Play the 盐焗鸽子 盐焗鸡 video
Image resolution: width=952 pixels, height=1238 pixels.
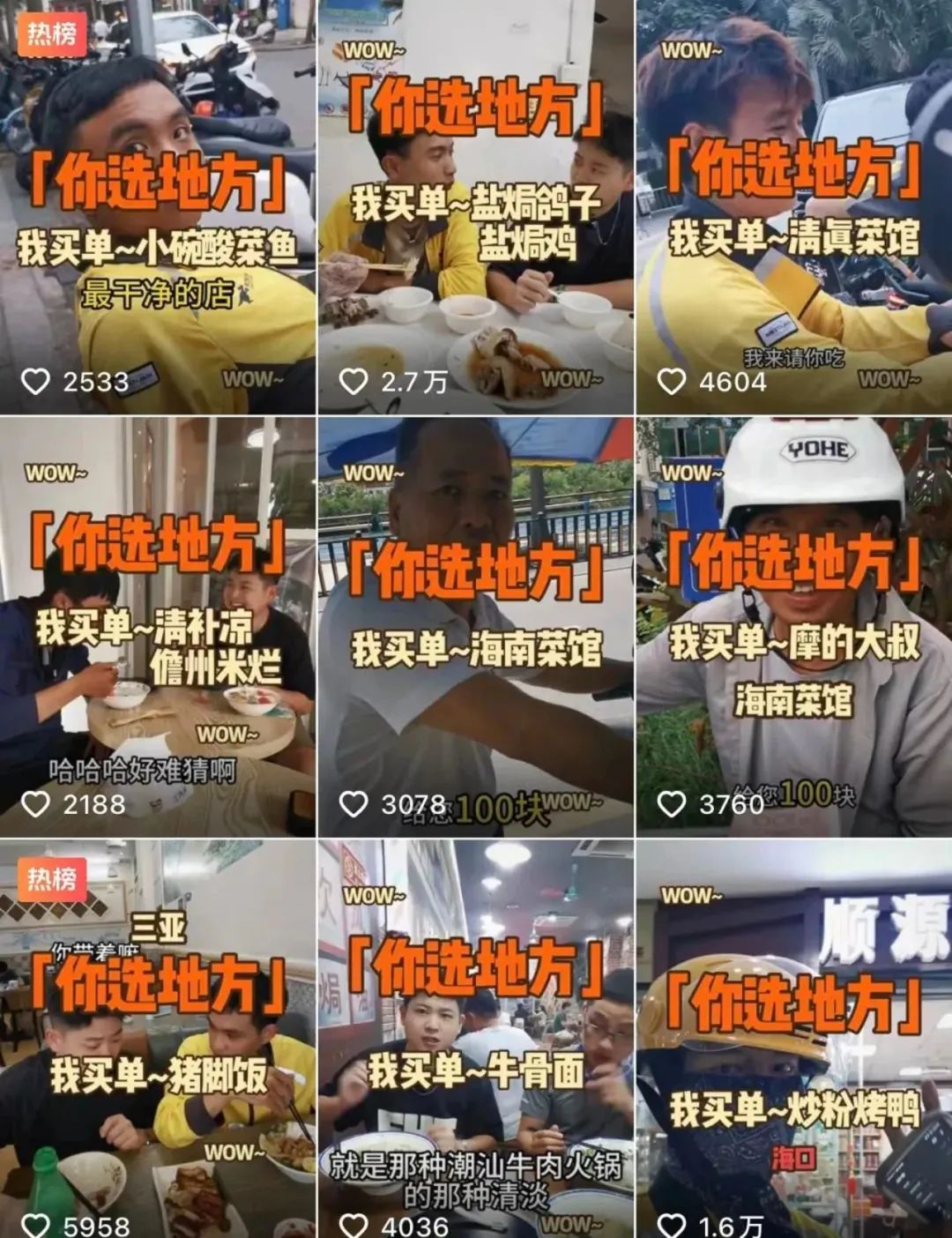click(x=475, y=207)
